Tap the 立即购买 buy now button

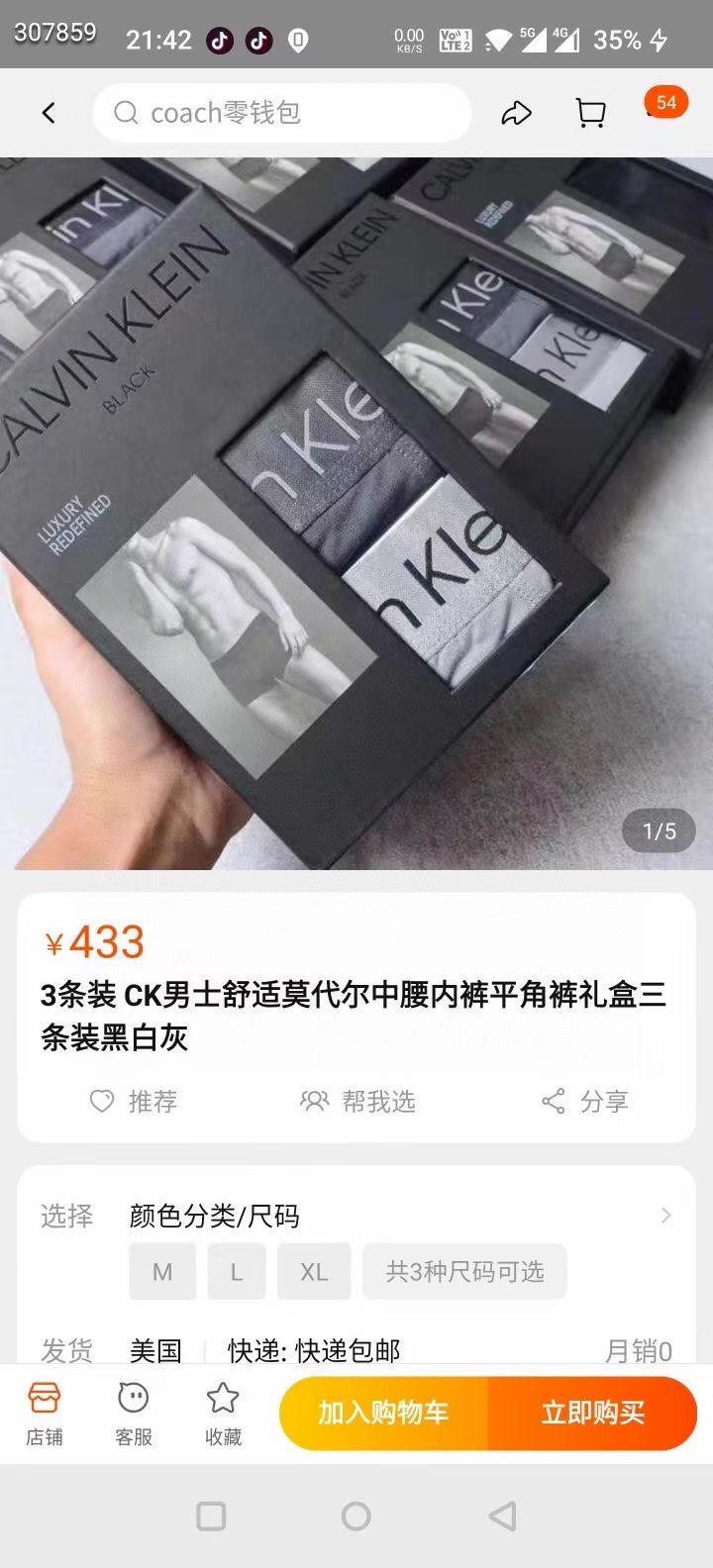[x=595, y=1413]
